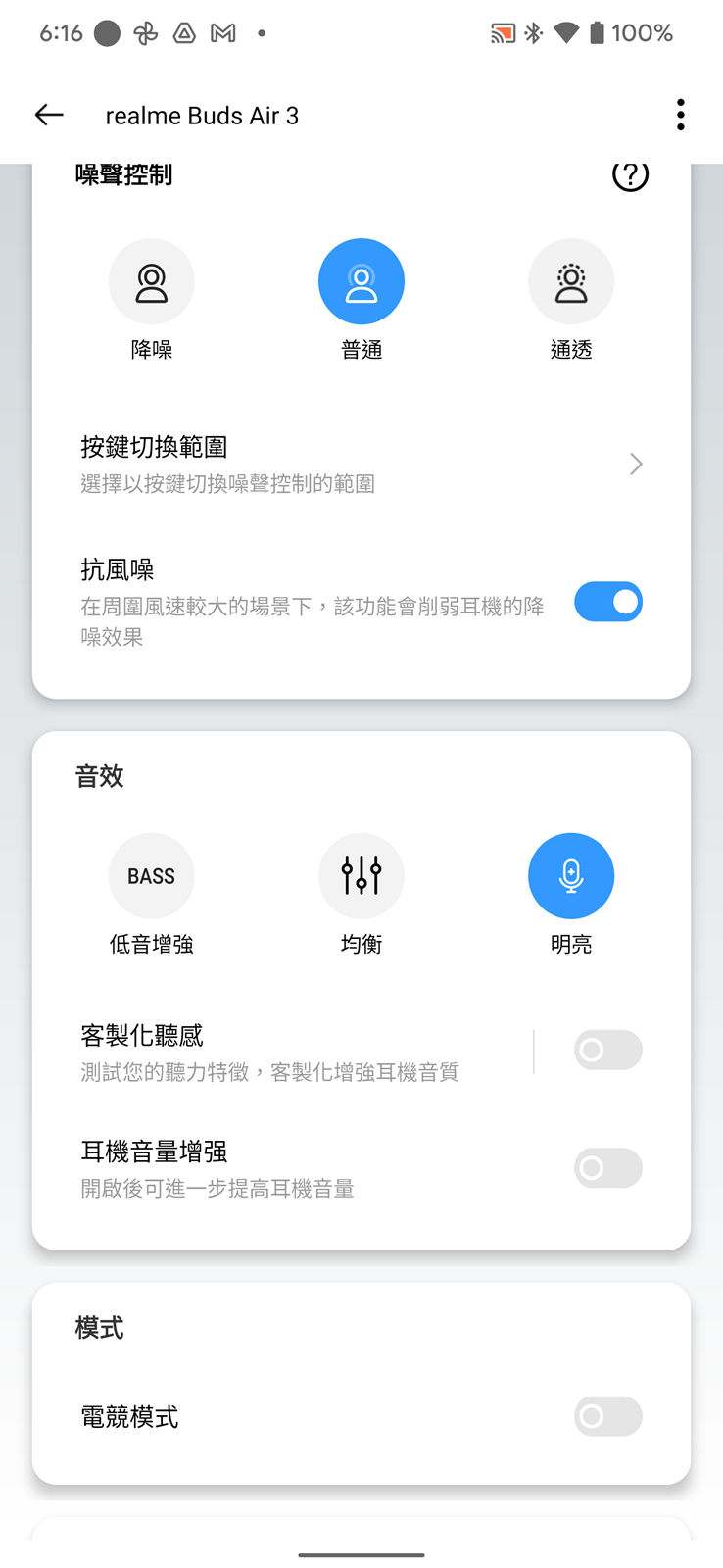Select 降噪 noise cancellation mode
The width and height of the screenshot is (723, 1568).
pyautogui.click(x=152, y=282)
